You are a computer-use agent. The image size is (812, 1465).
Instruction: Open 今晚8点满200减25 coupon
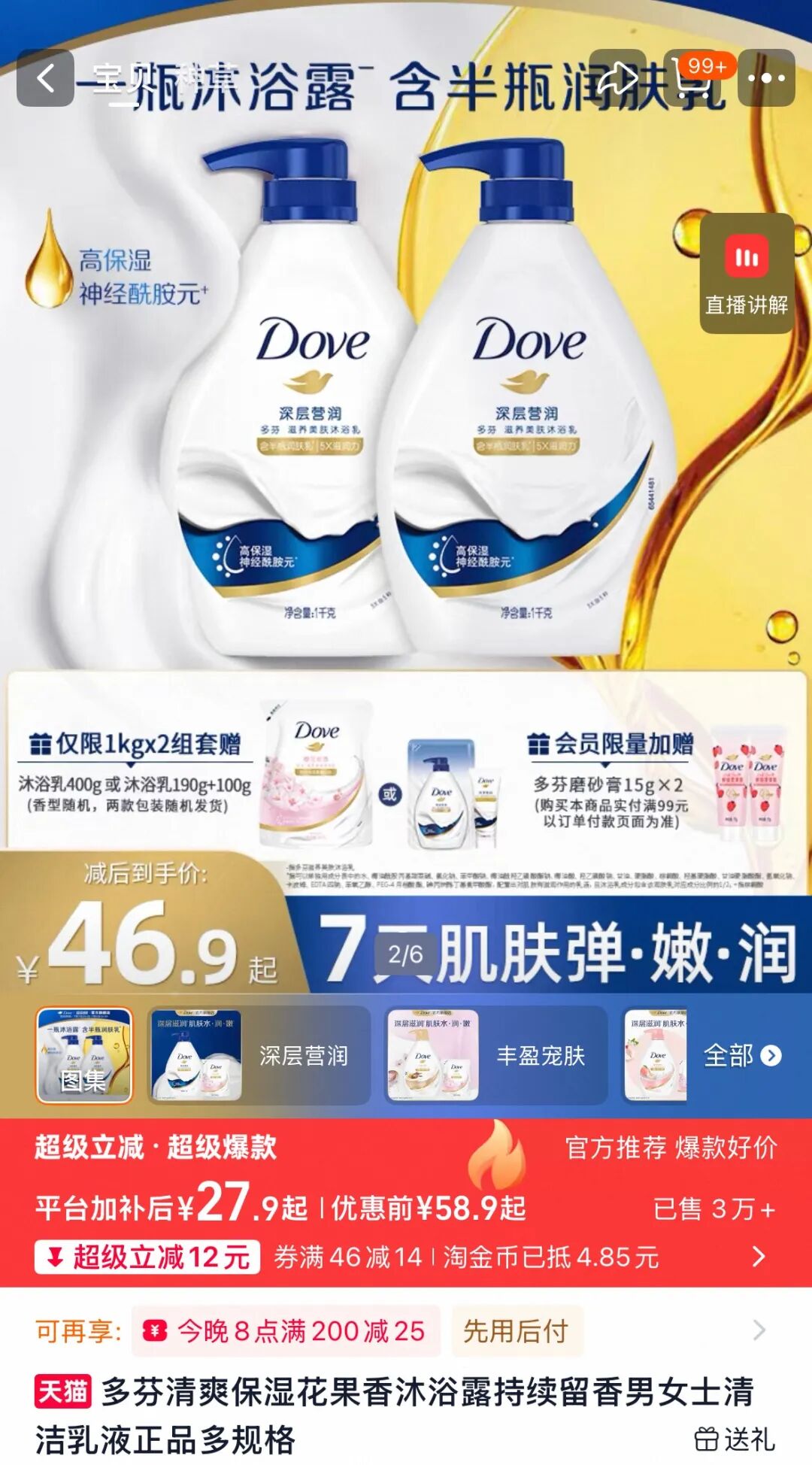coord(286,1331)
